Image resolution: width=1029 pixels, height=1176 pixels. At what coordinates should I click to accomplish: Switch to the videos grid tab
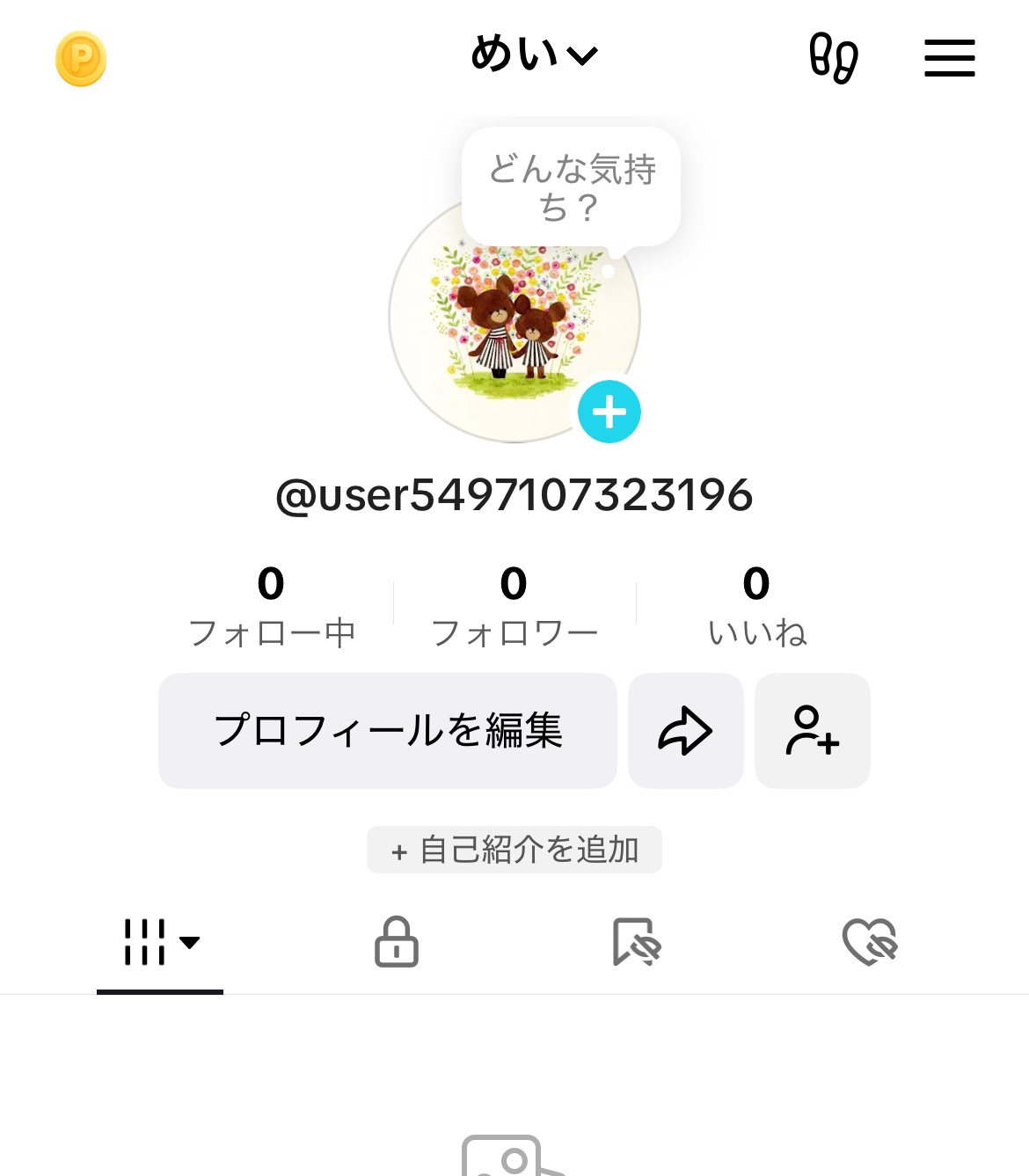click(148, 941)
